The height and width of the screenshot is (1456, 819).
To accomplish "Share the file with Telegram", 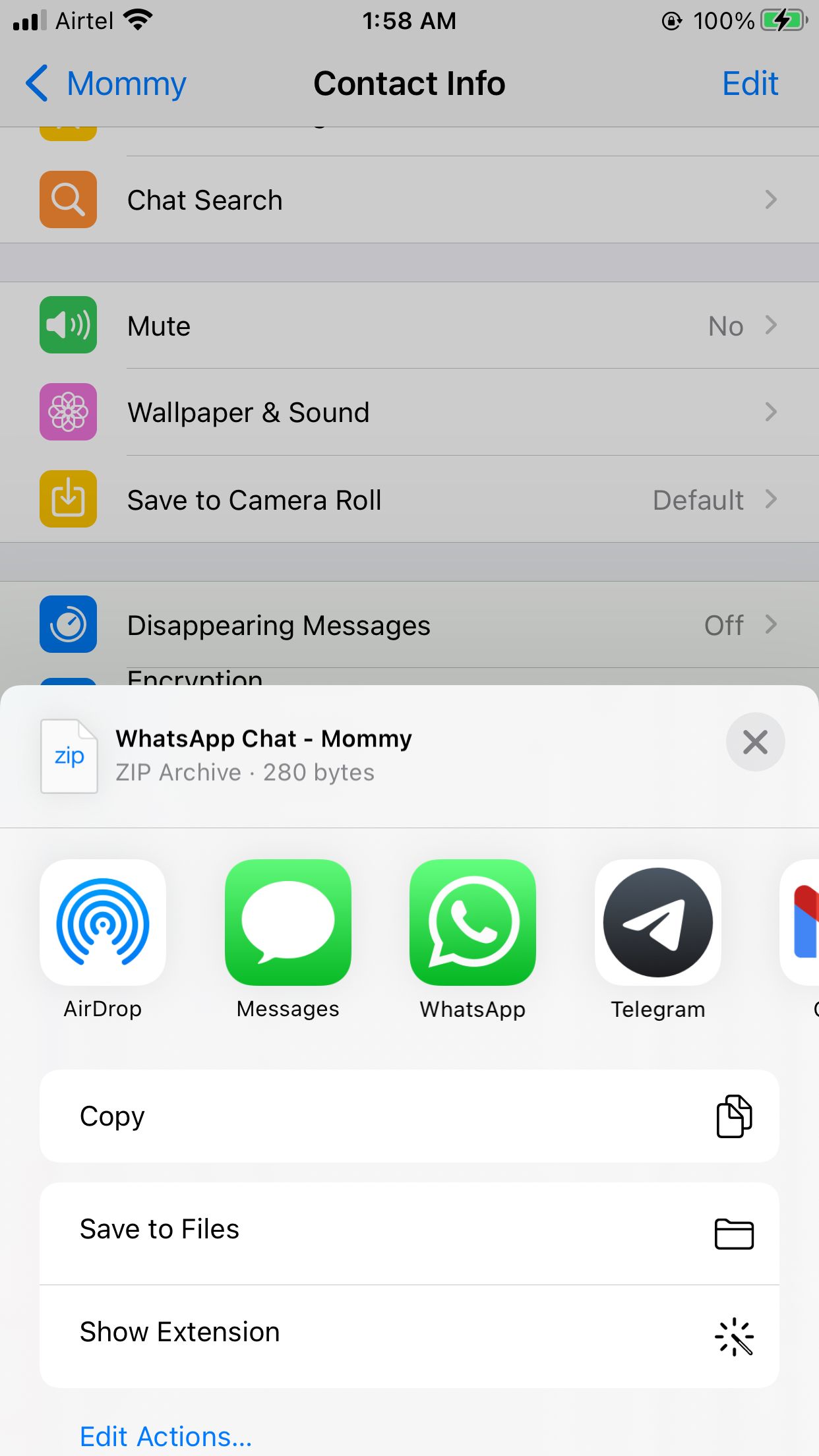I will coord(657,922).
